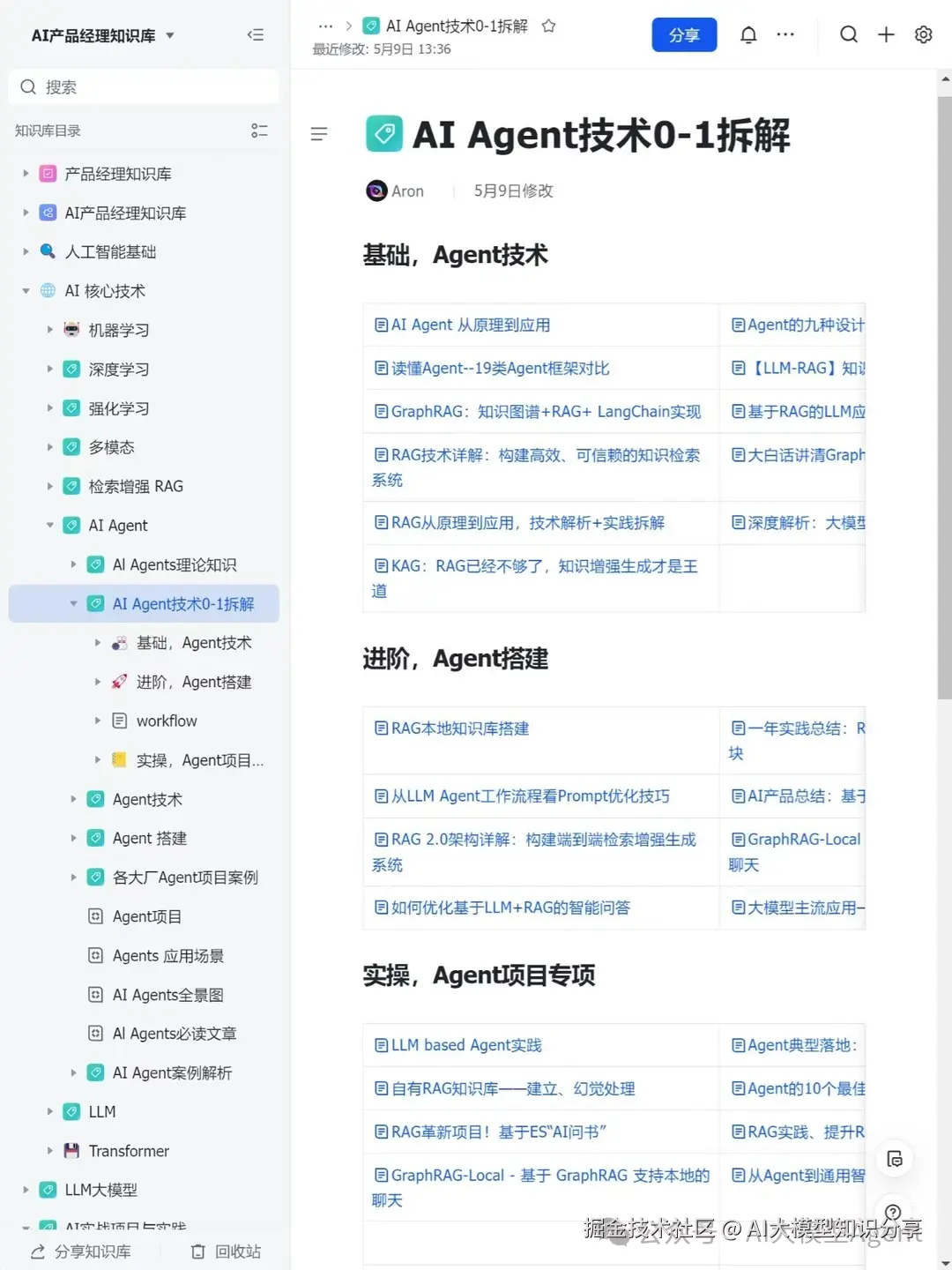Open the document outline icon beside the title
952x1270 pixels.
[x=319, y=134]
